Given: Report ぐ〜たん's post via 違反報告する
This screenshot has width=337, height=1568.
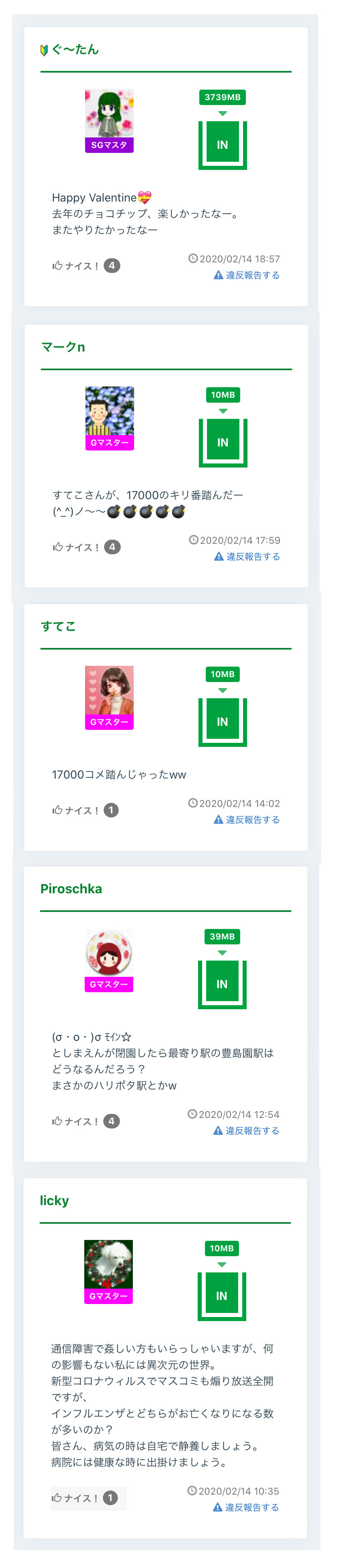Looking at the screenshot, I should click(x=247, y=275).
